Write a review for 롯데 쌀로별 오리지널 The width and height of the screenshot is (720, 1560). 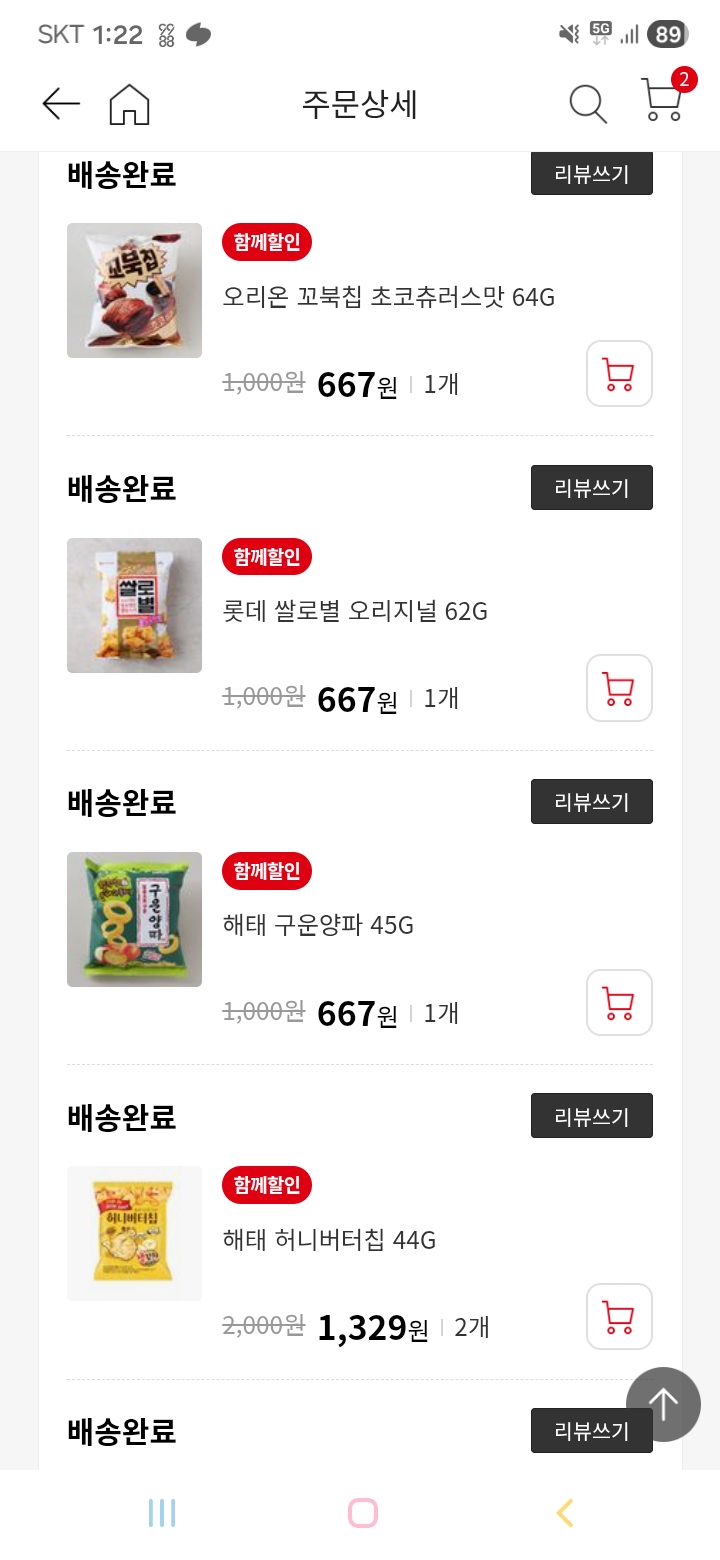pos(591,487)
